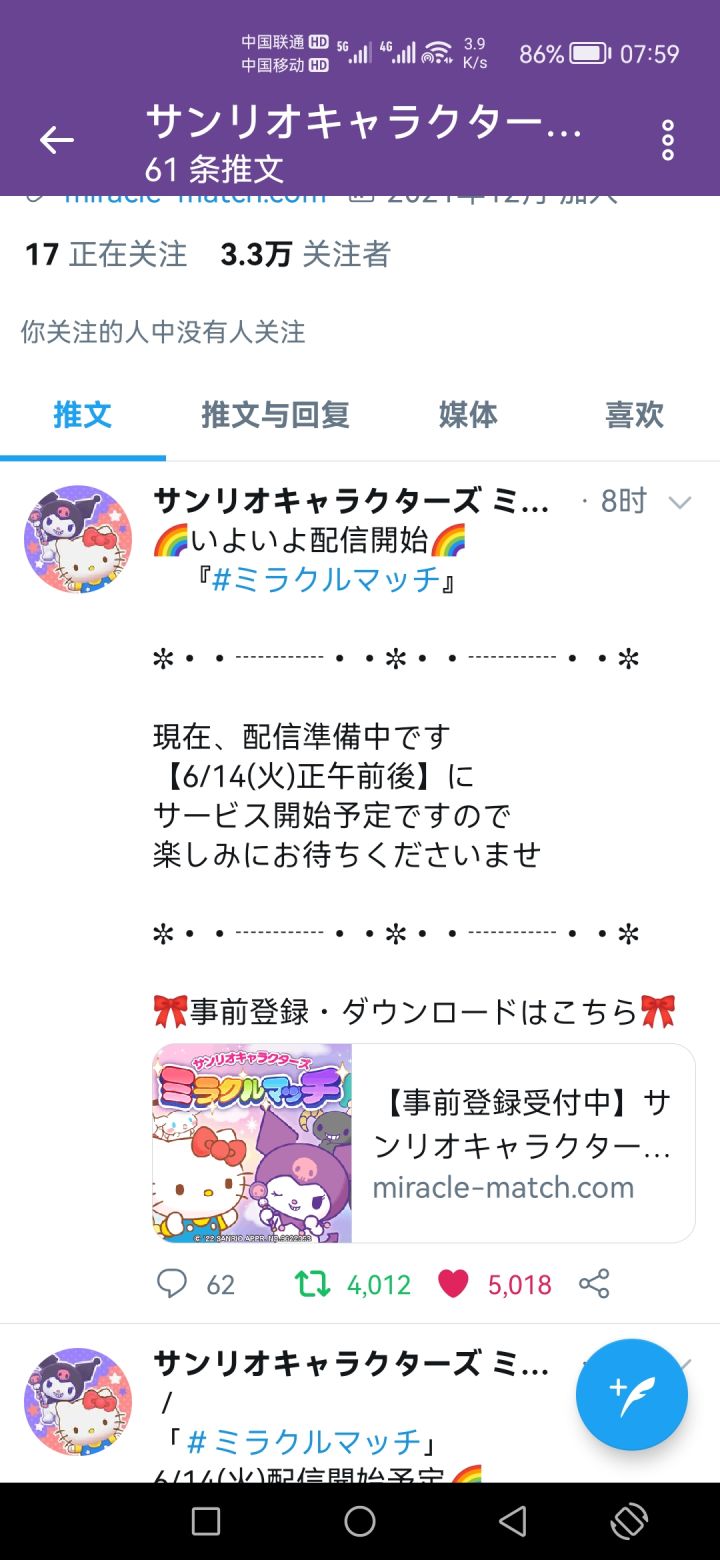
Task: Open the game banner image thumbnail
Action: pyautogui.click(x=255, y=1143)
